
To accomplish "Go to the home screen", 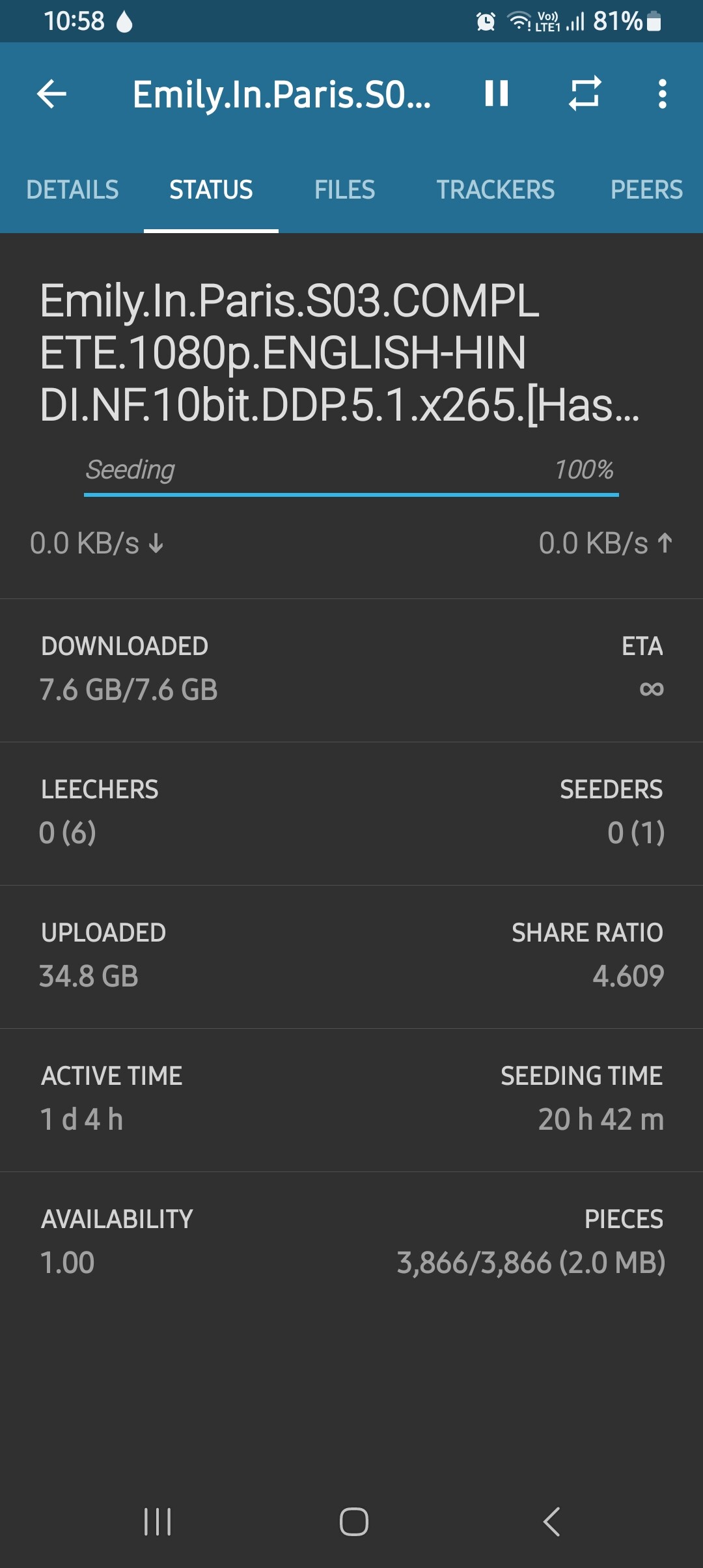I will tap(354, 1522).
